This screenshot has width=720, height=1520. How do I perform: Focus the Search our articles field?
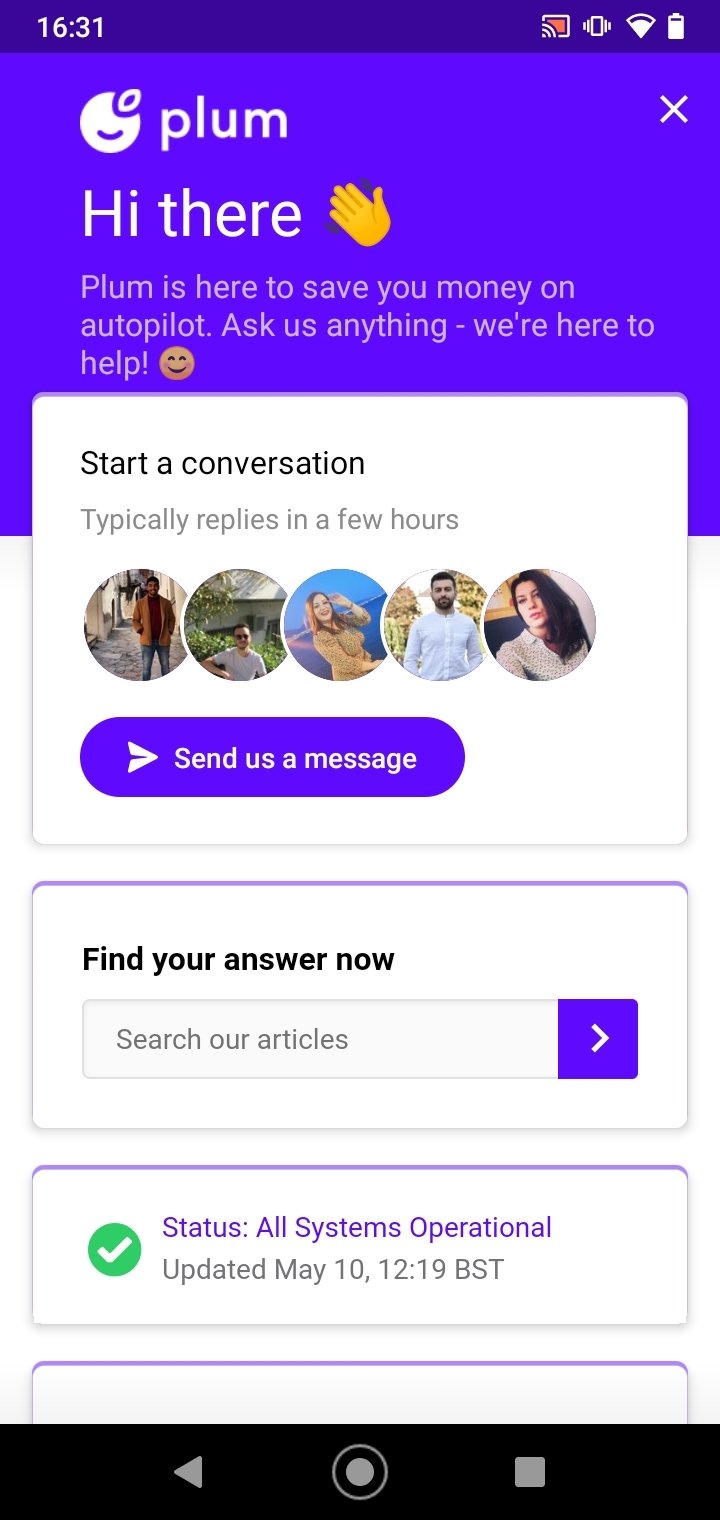coord(320,1039)
